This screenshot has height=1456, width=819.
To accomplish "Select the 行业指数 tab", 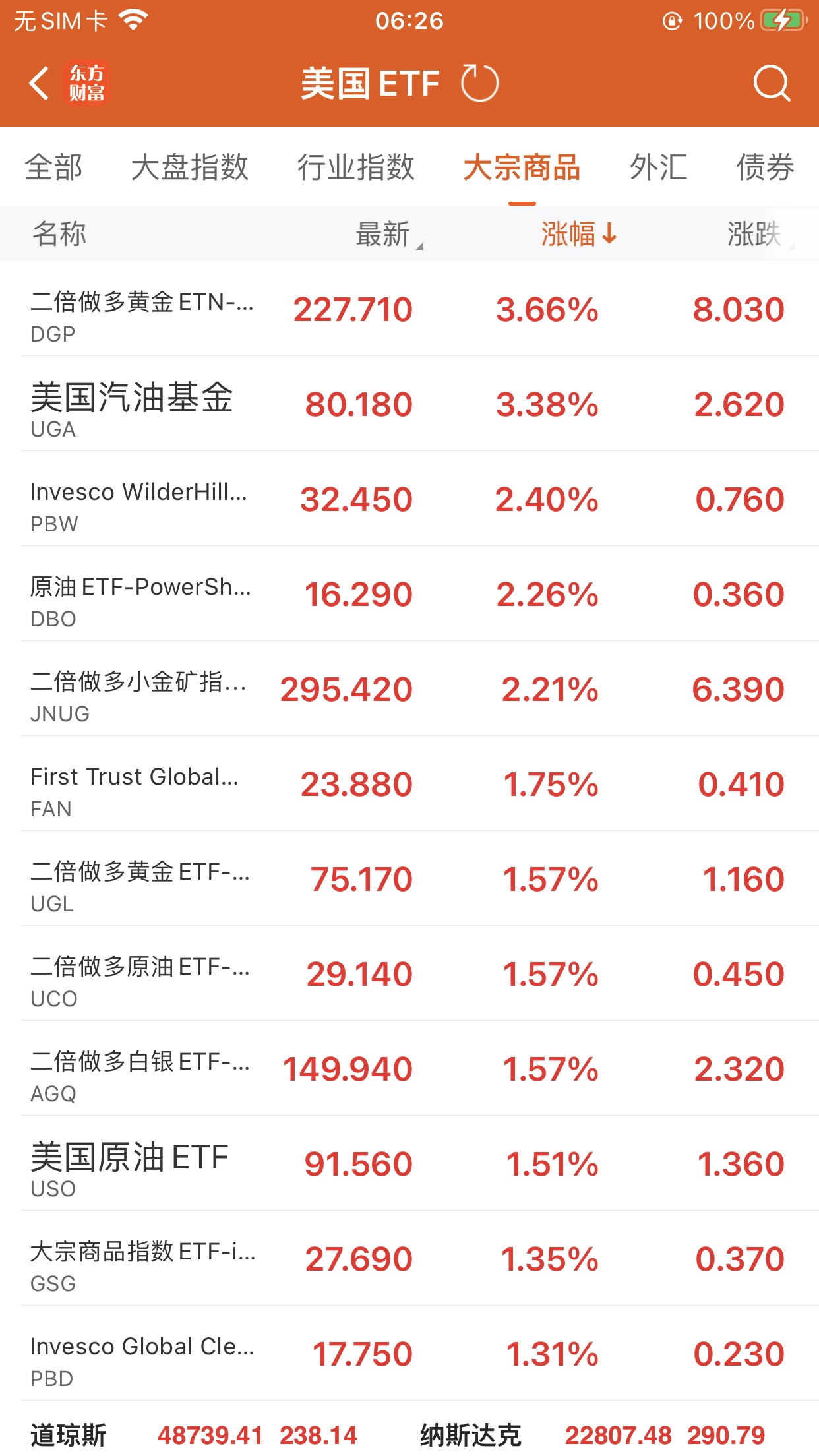I will 356,167.
